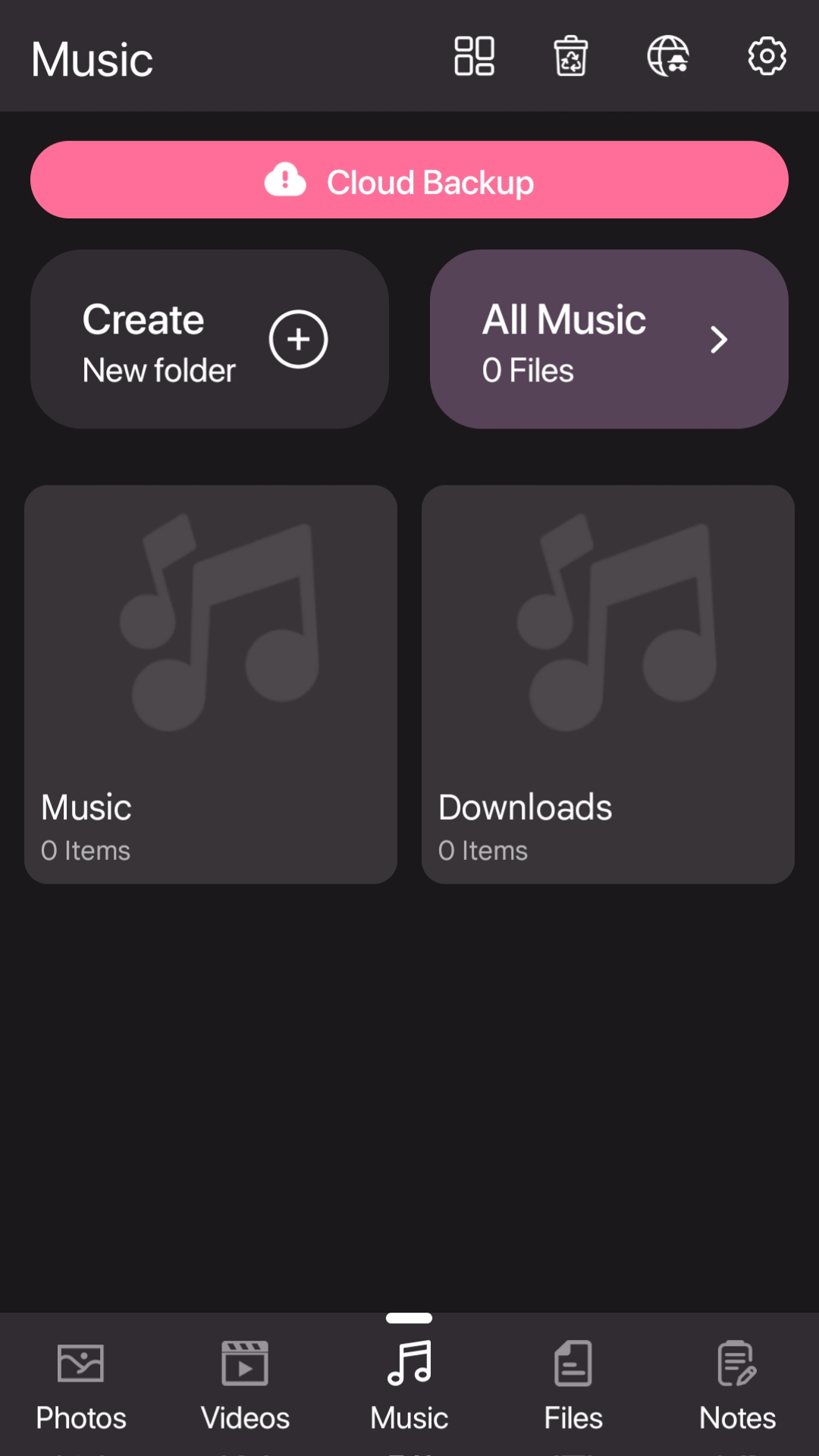819x1456 pixels.
Task: Open the Settings gear icon
Action: [767, 56]
